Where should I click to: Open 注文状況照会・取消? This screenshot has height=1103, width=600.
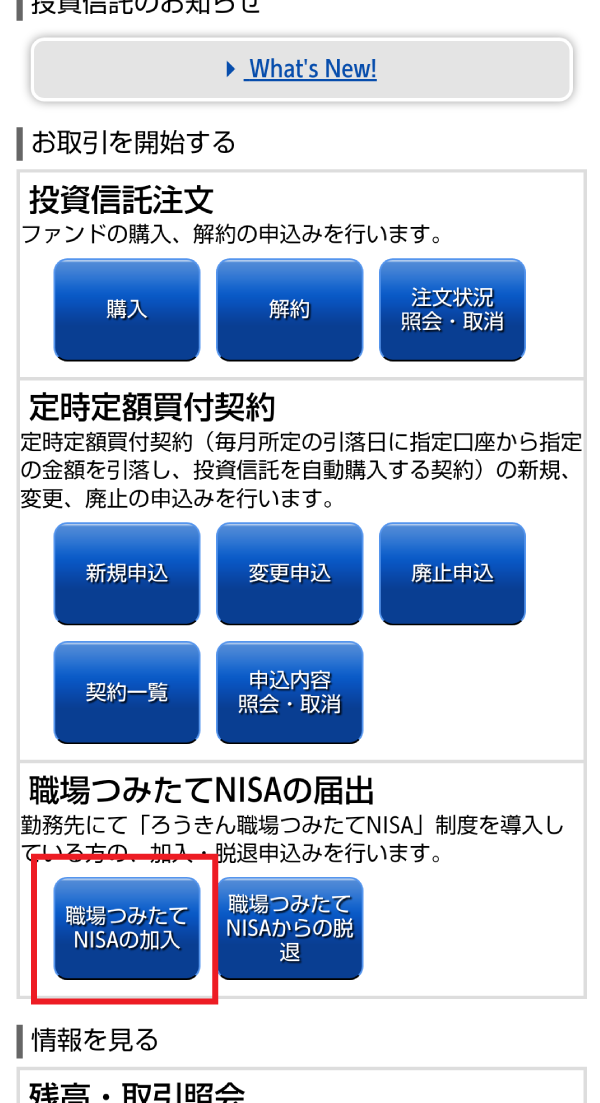click(x=452, y=310)
